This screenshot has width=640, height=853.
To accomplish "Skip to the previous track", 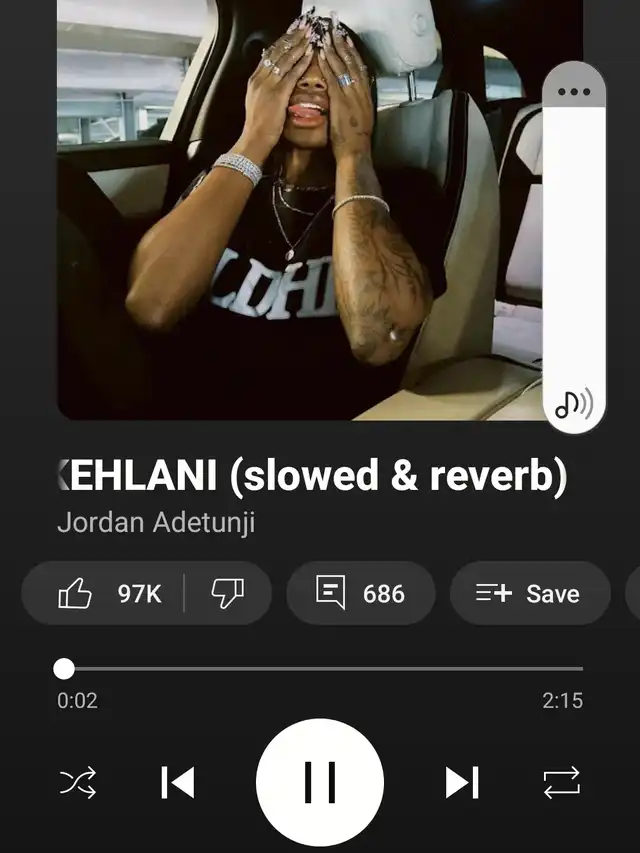I will (178, 782).
